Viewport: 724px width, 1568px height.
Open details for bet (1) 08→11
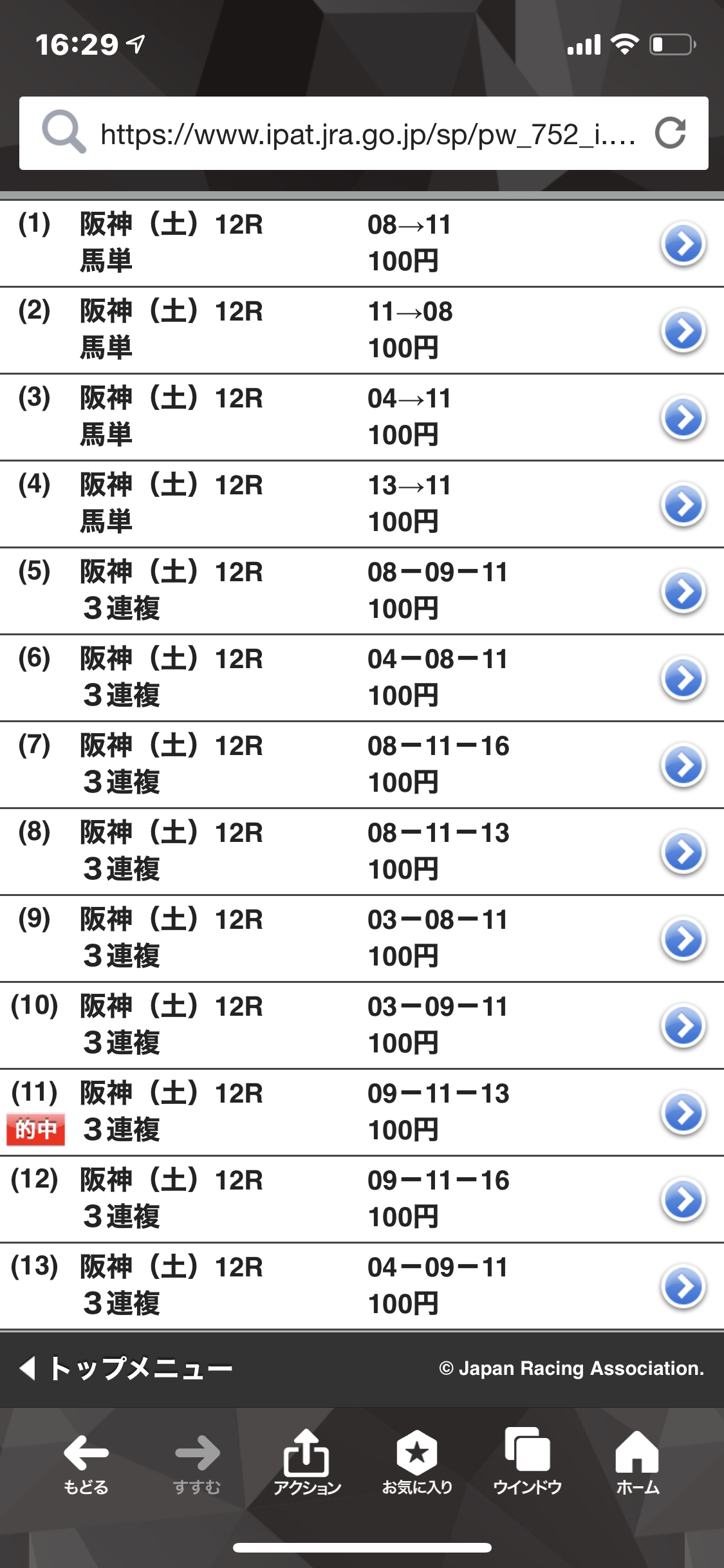683,244
